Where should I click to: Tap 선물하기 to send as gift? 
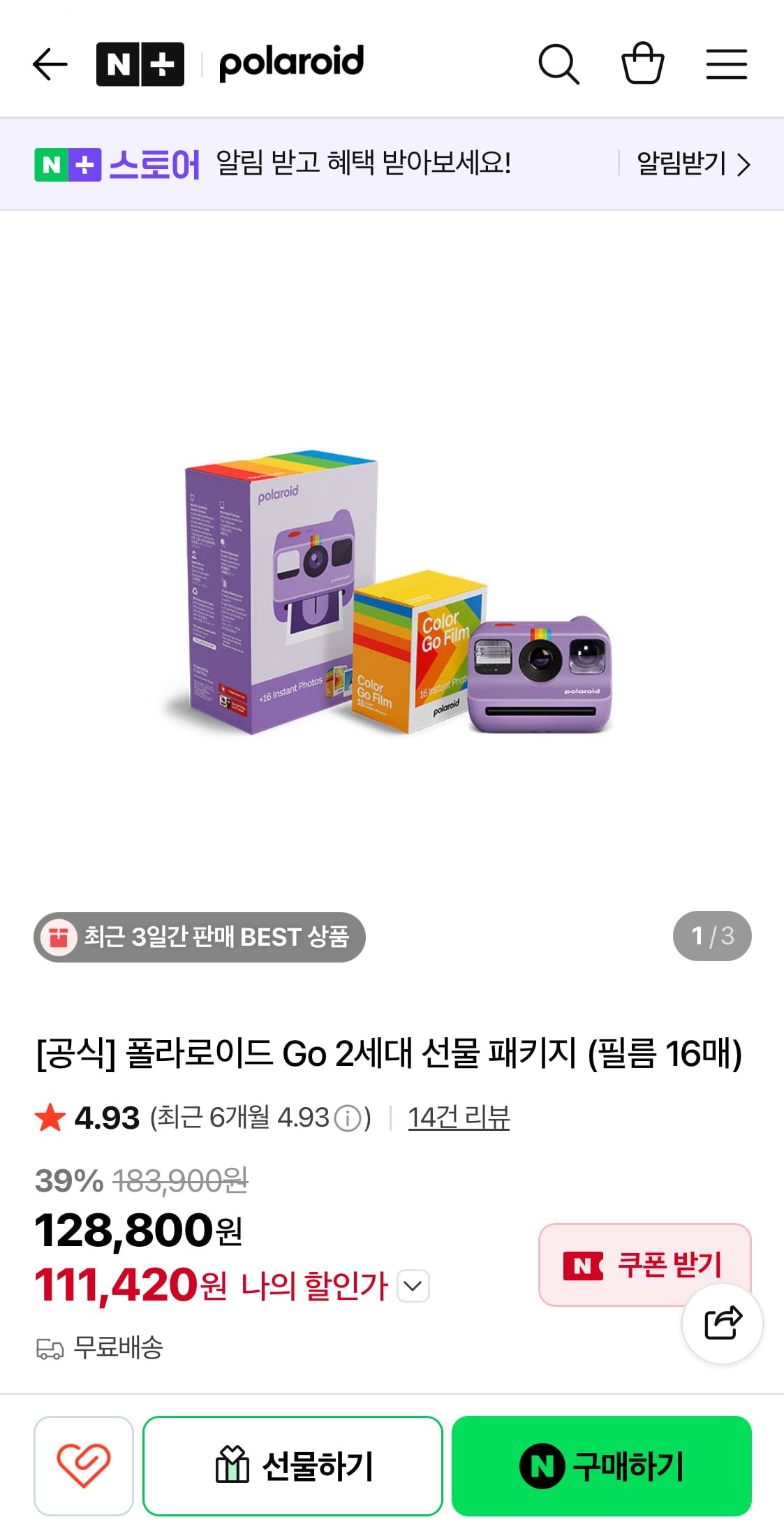pyautogui.click(x=293, y=1465)
